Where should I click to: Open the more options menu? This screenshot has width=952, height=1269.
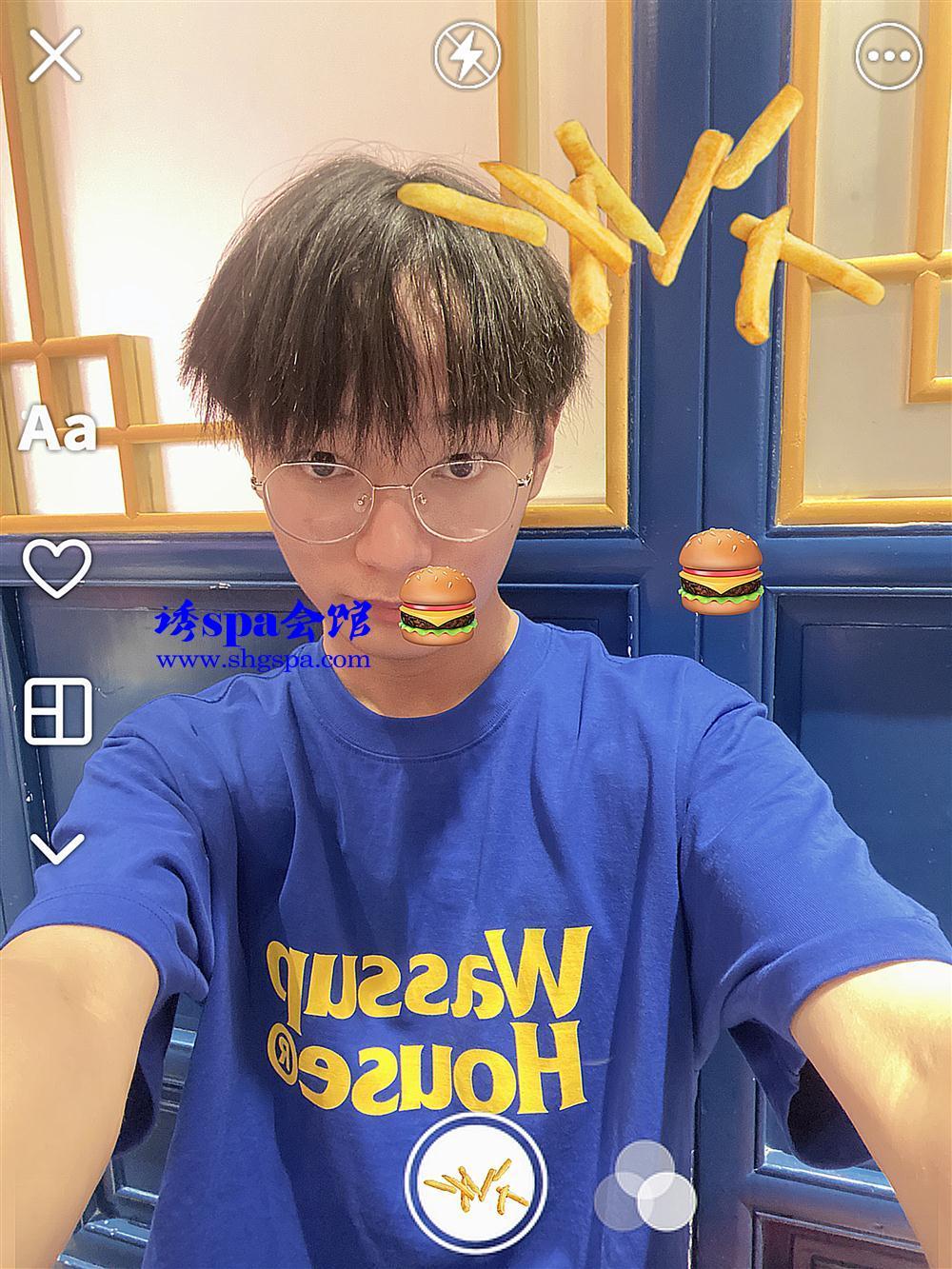[889, 55]
